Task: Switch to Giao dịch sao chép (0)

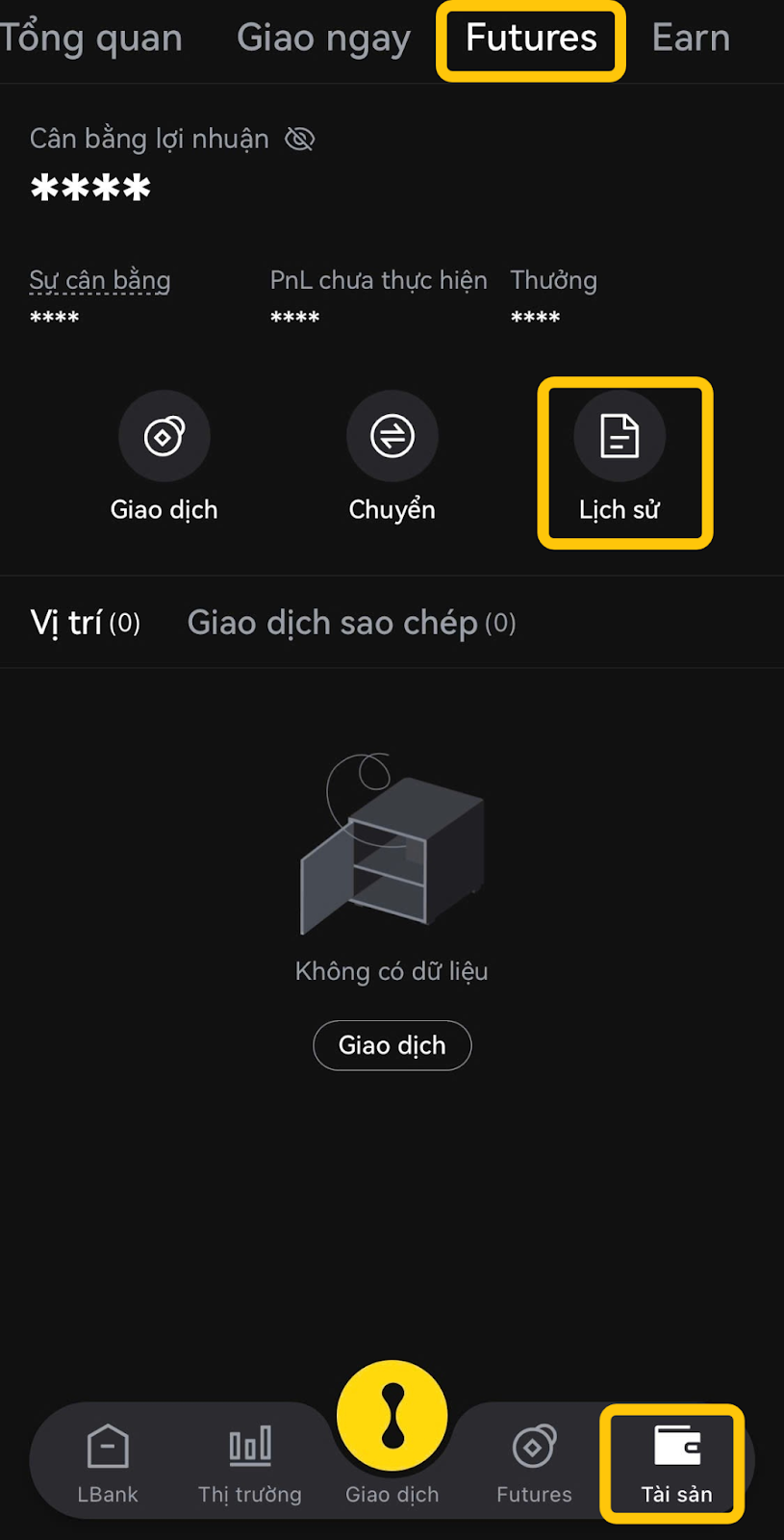Action: [351, 623]
